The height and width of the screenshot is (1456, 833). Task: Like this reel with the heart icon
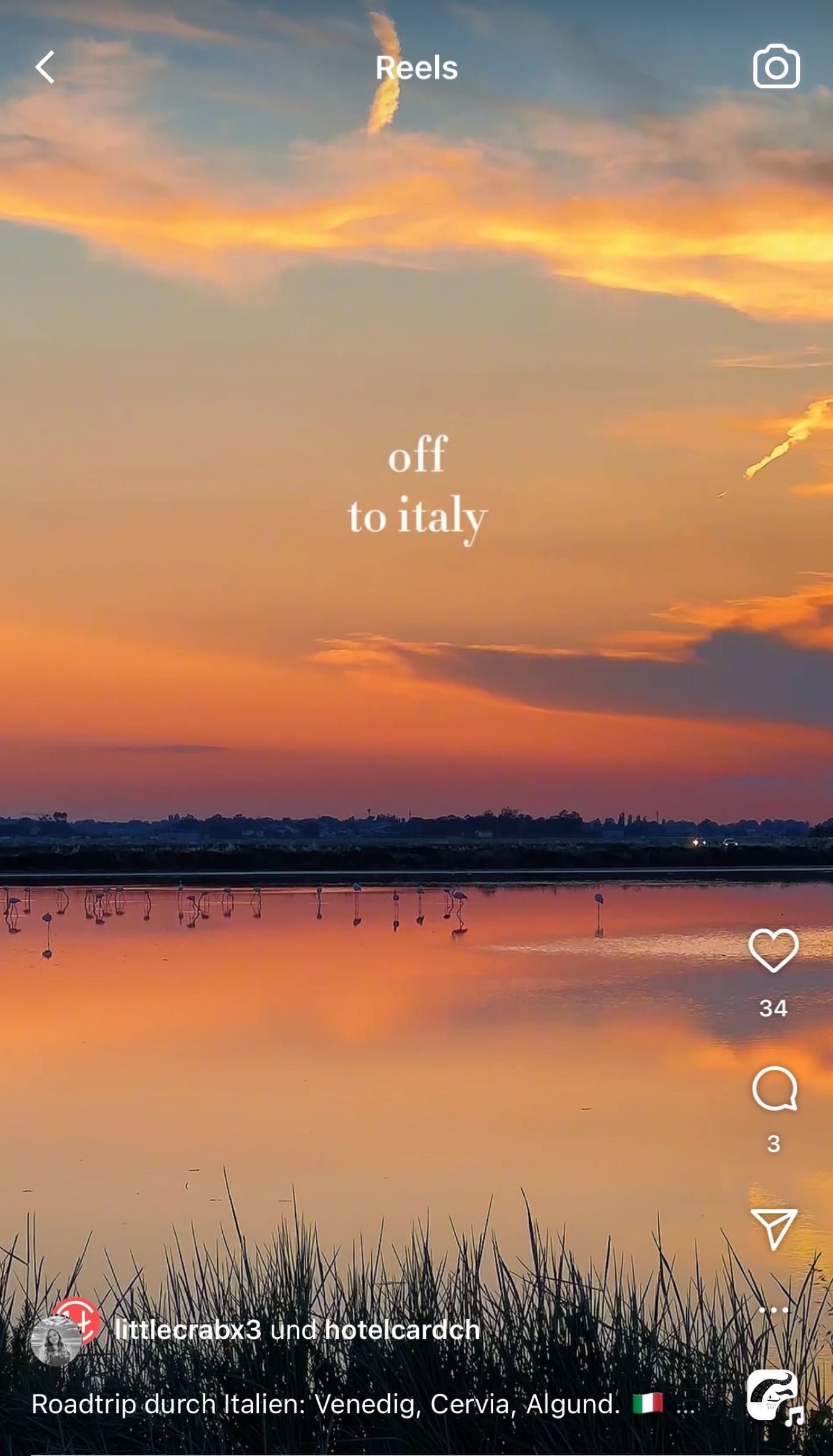[x=773, y=950]
